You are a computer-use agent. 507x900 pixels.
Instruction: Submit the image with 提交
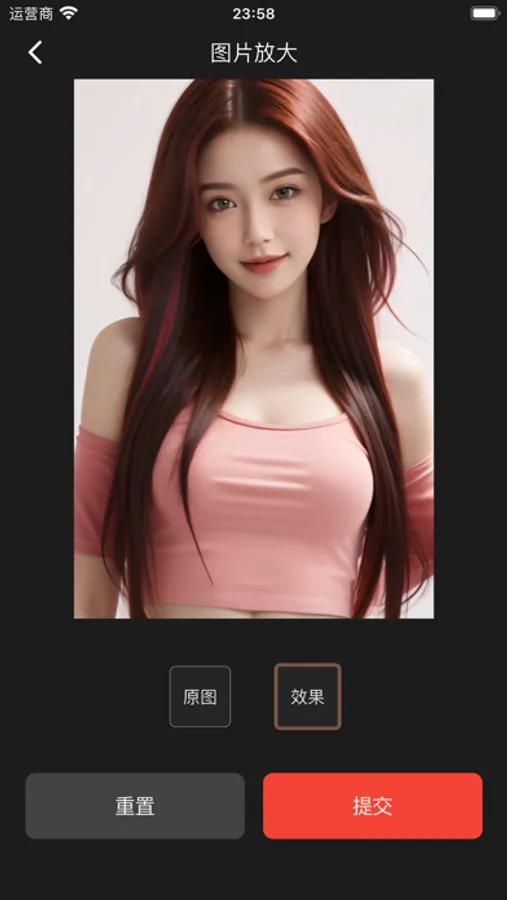(x=373, y=806)
